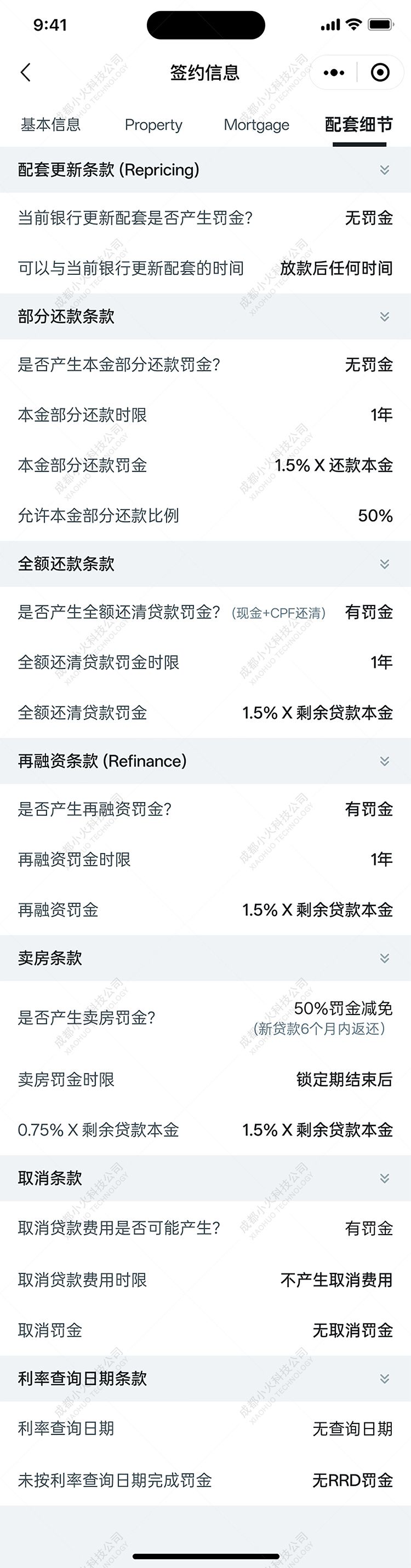Switch to the Mortgage tab
Screen dimensions: 411x1568
[x=256, y=125]
